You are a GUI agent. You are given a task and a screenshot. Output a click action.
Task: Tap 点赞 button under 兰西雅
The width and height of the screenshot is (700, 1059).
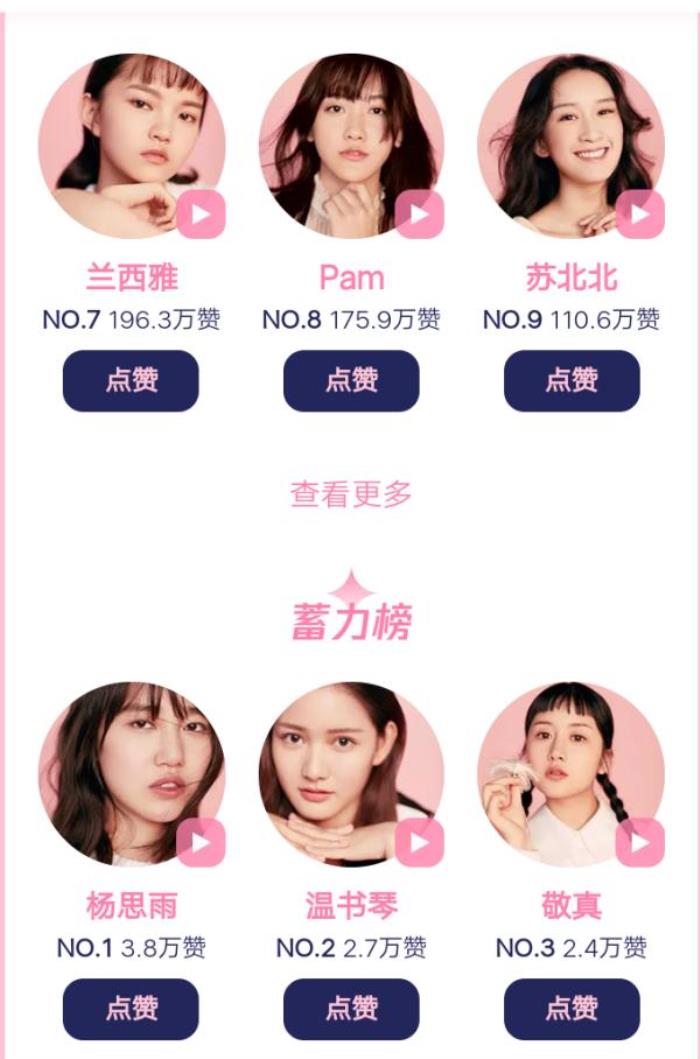131,381
